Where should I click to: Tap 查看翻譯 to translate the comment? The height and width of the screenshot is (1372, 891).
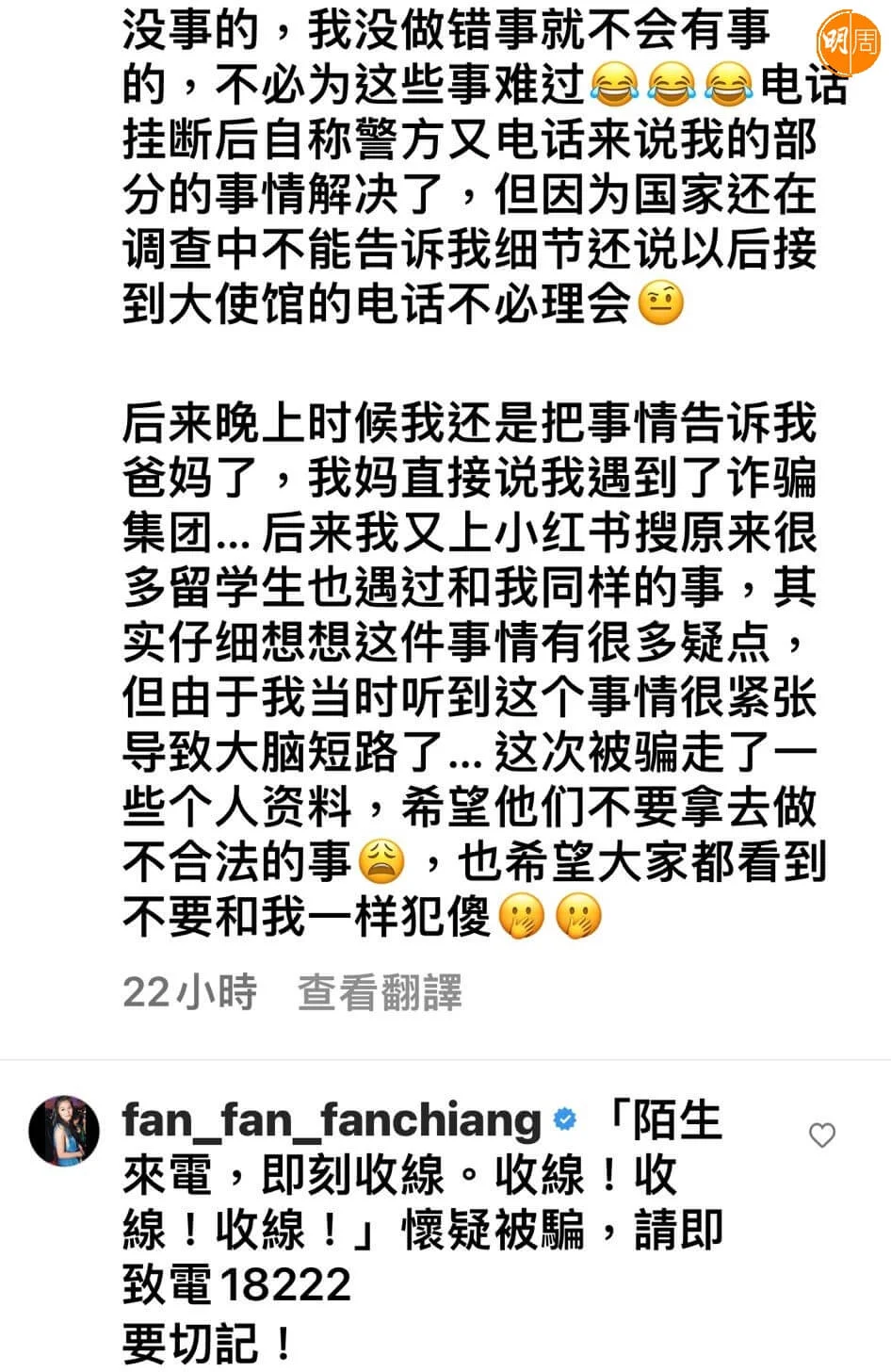(x=380, y=992)
